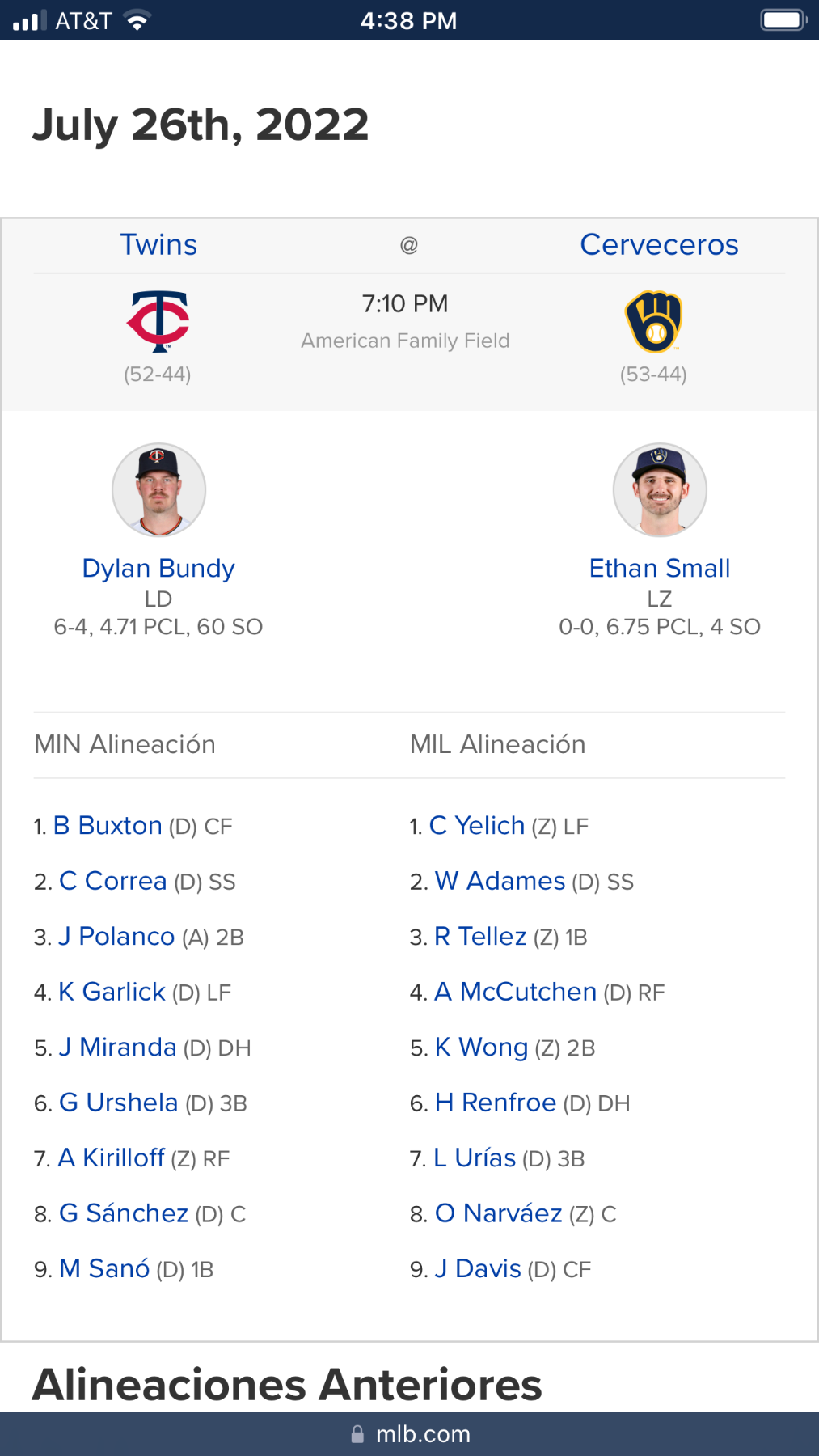This screenshot has height=1456, width=819.
Task: Open J Miranda's player link
Action: pos(117,1047)
